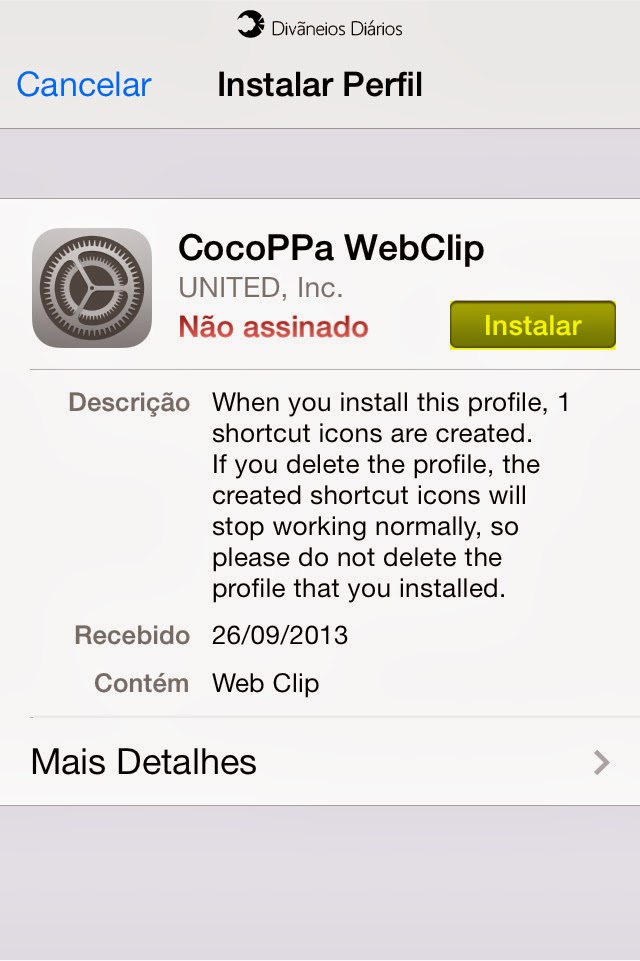Tap Cancelar to dismiss profile installation
This screenshot has width=640, height=961.
(x=84, y=84)
